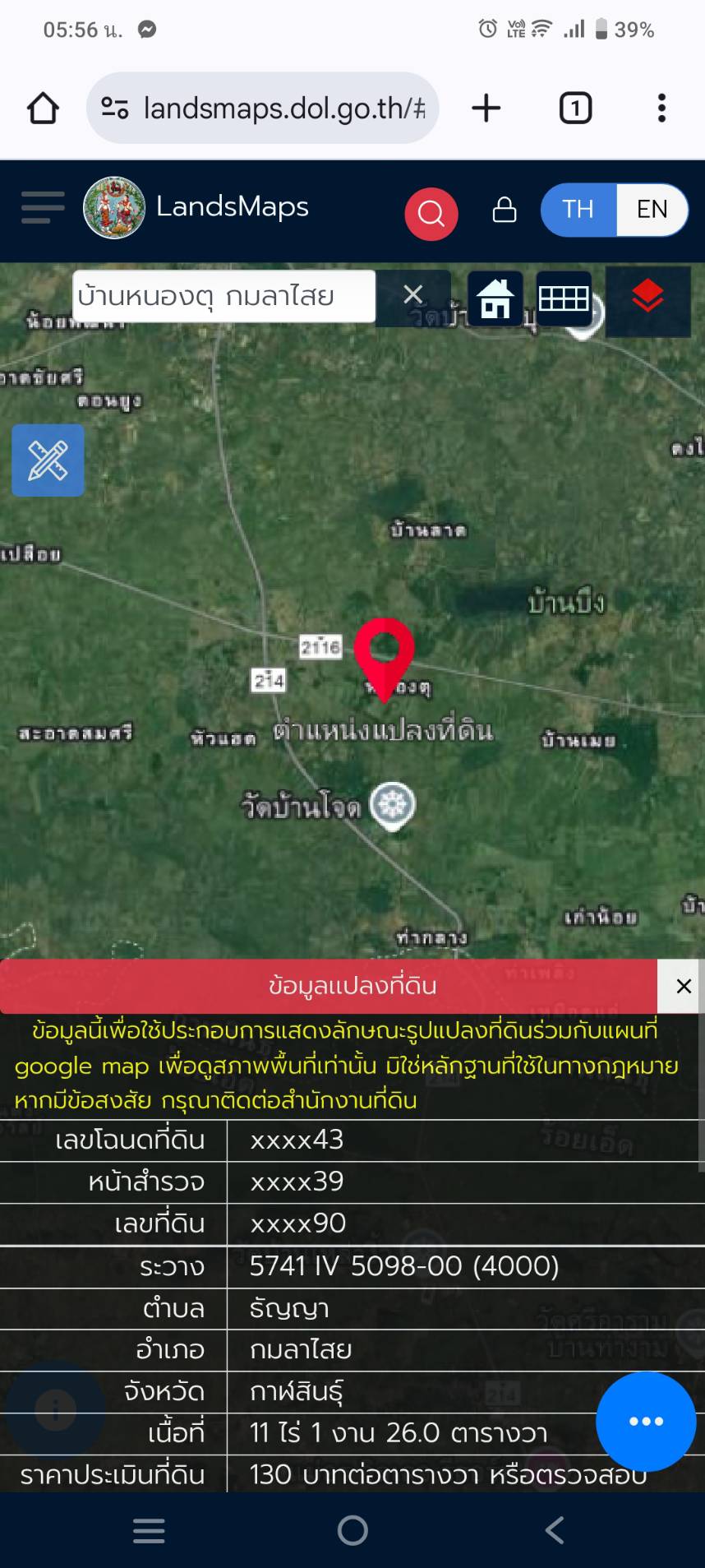Open the browser tab switcher
705x1568 pixels.
click(575, 108)
